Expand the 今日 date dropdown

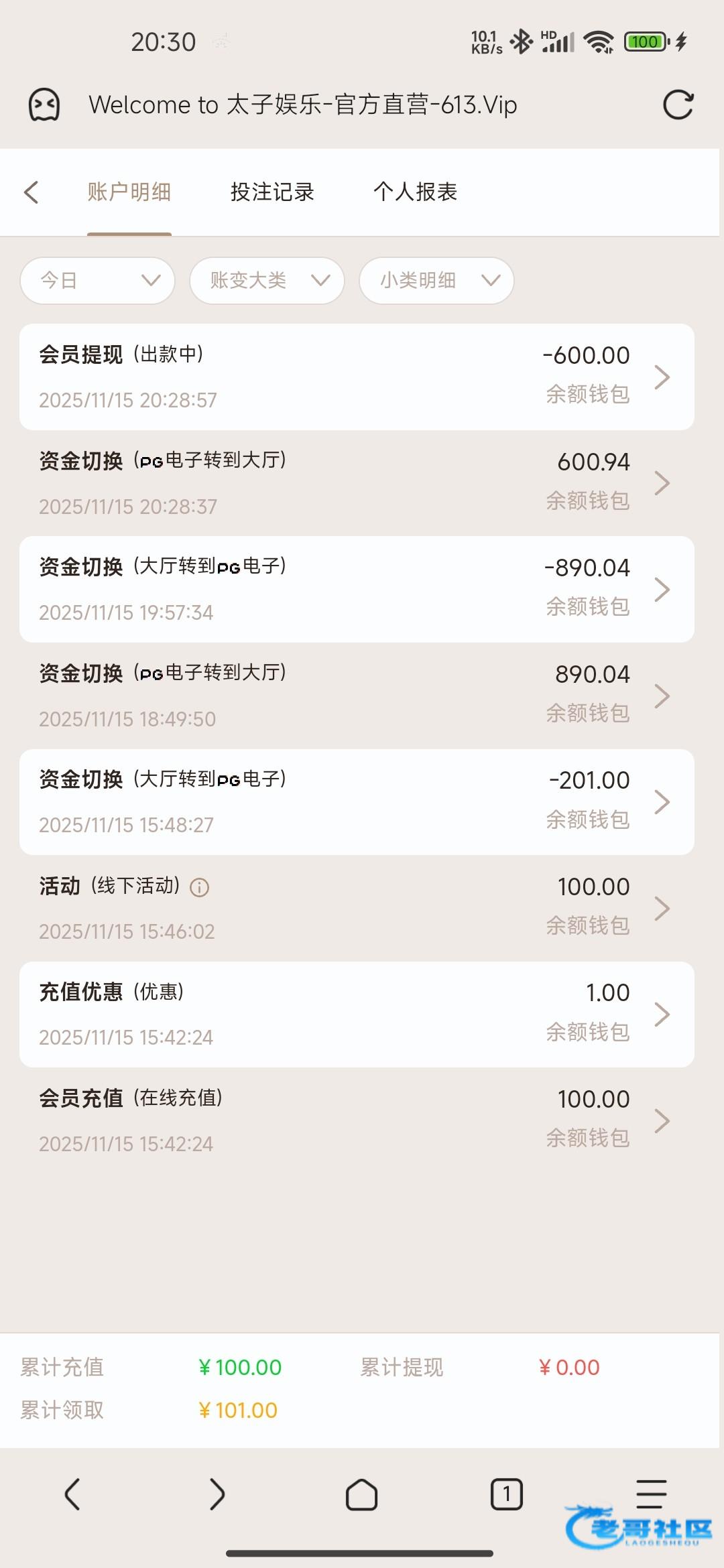point(98,280)
